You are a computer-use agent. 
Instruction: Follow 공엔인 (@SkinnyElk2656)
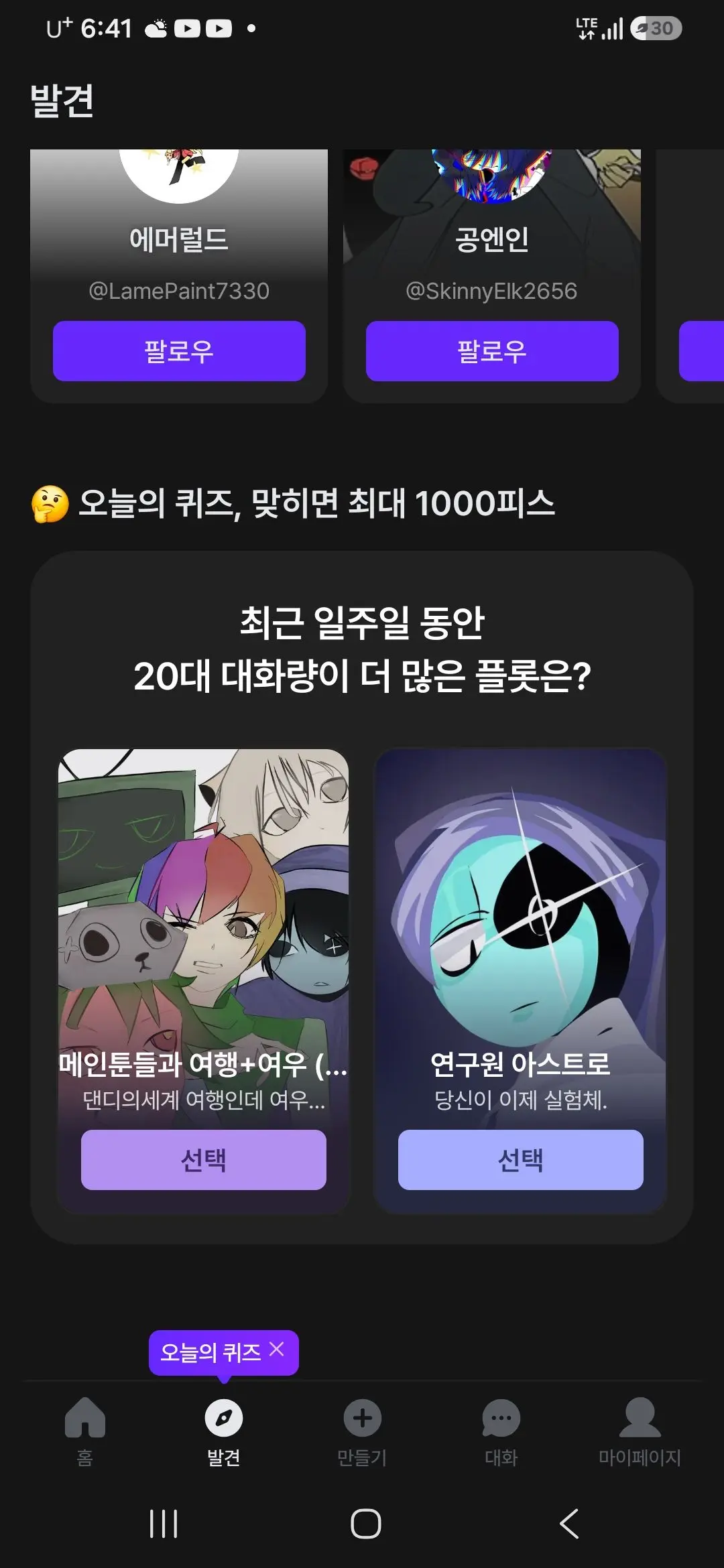(492, 351)
